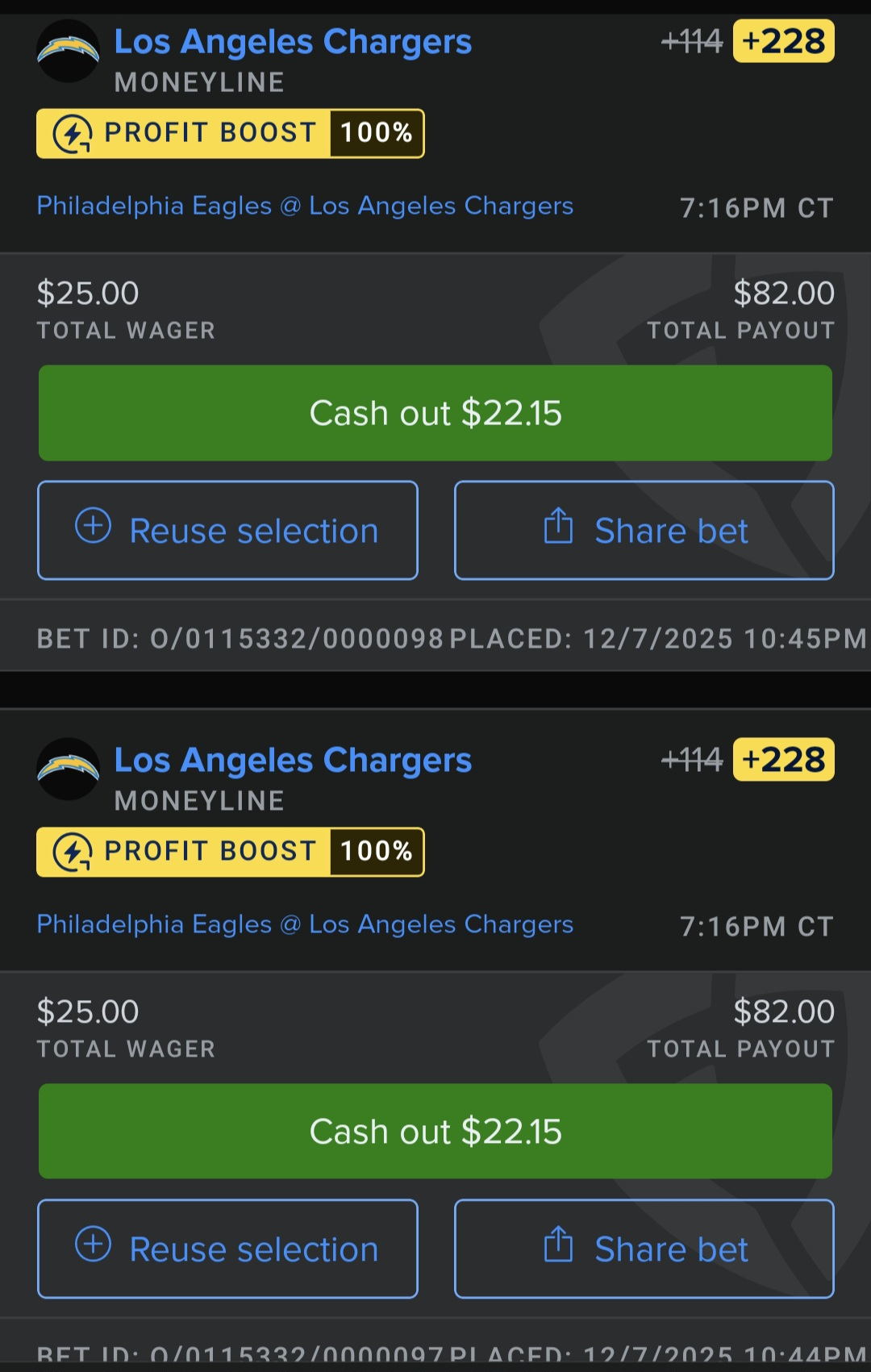Viewport: 871px width, 1372px height.
Task: Open Eagles @ Chargers link in second bet
Action: coord(305,924)
